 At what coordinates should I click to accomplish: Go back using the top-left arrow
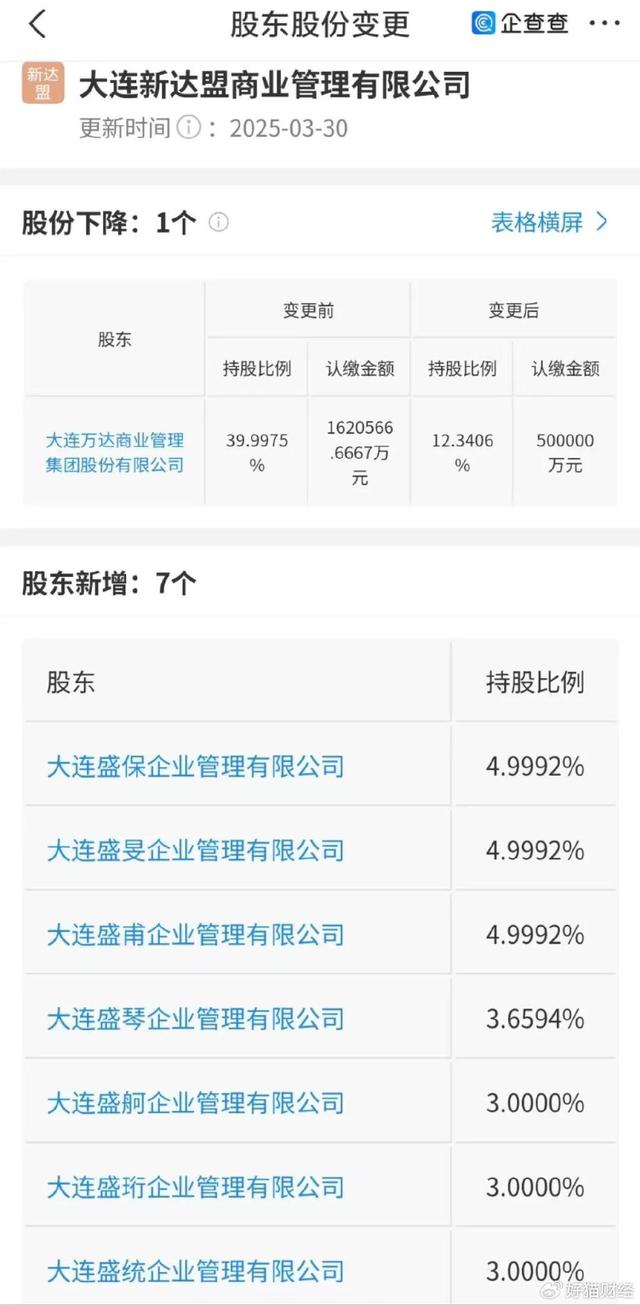click(x=37, y=23)
